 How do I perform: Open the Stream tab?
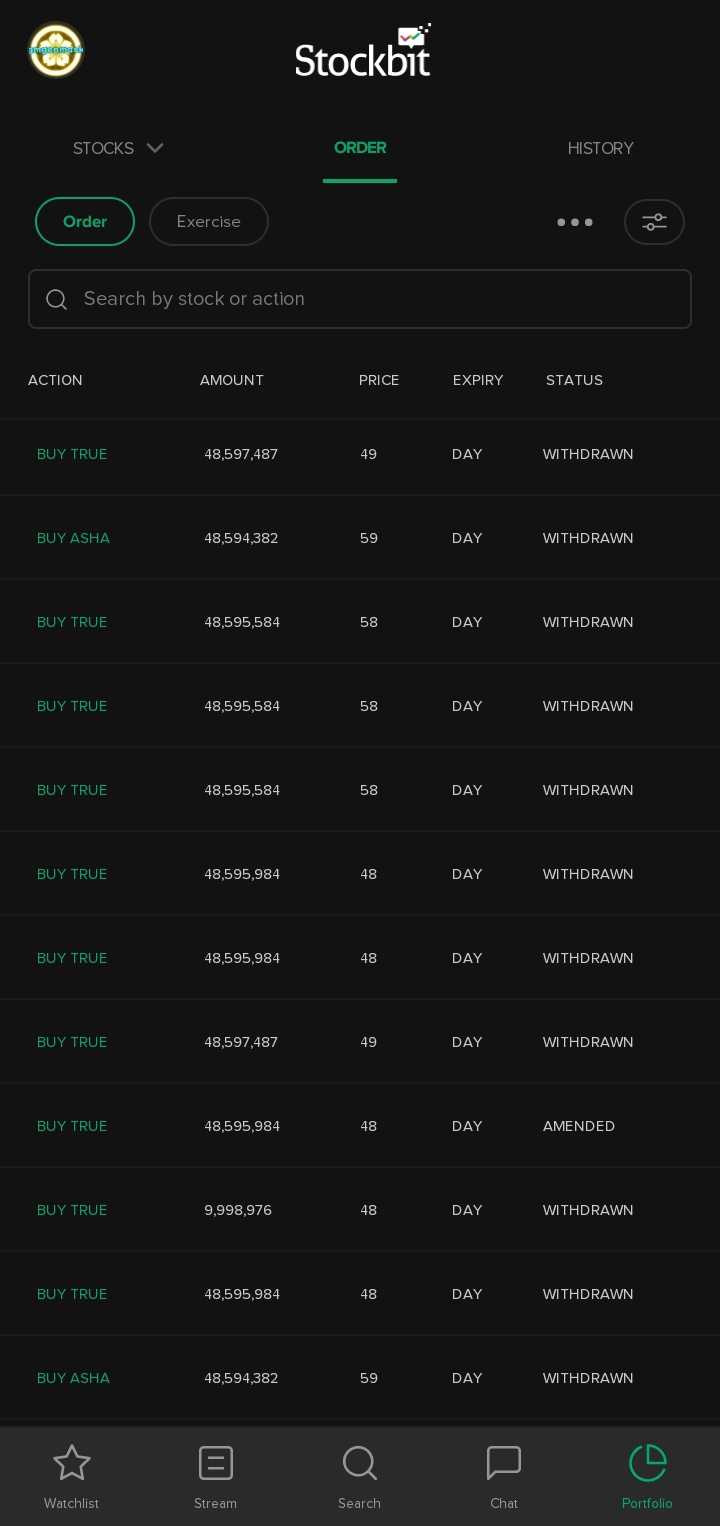[216, 1476]
